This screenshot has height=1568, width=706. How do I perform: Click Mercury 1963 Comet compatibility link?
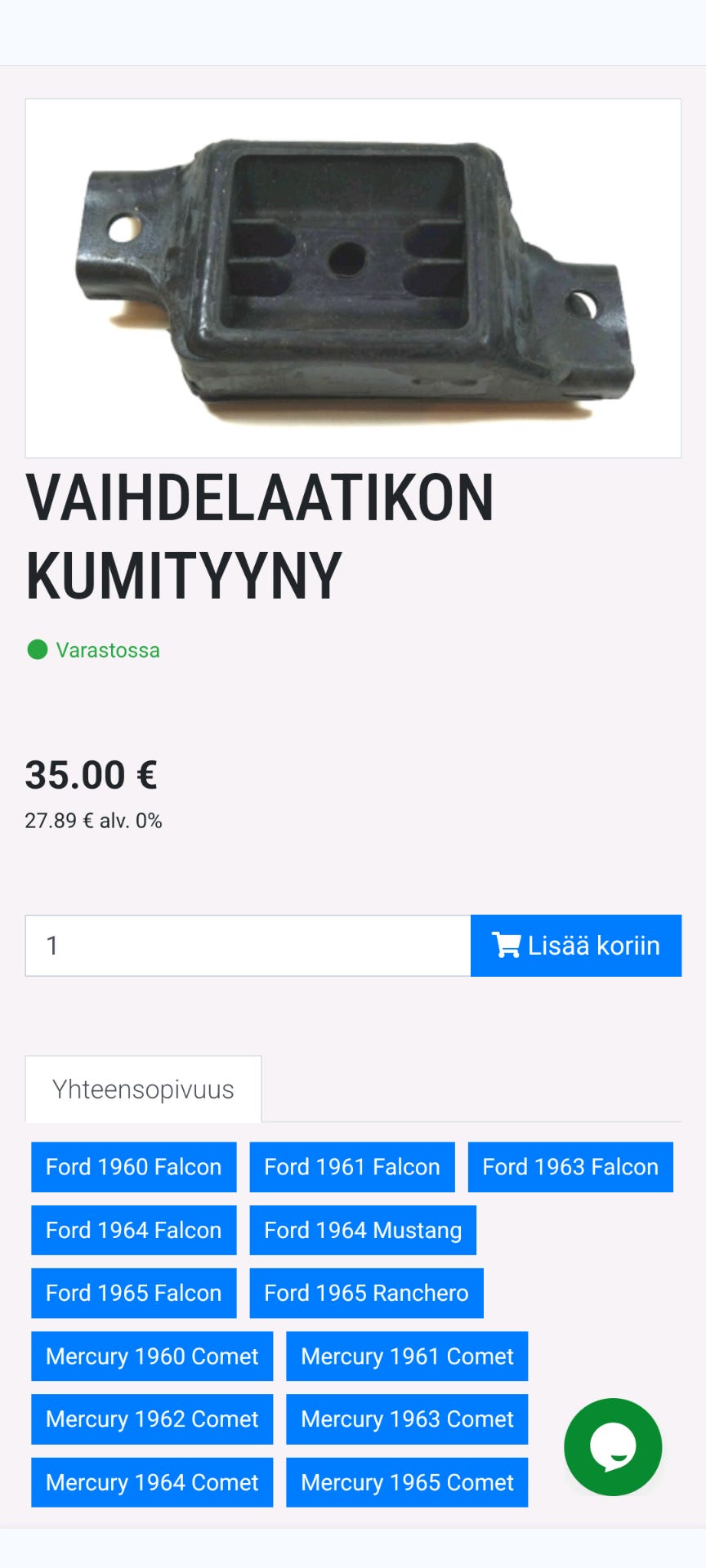[x=407, y=1419]
